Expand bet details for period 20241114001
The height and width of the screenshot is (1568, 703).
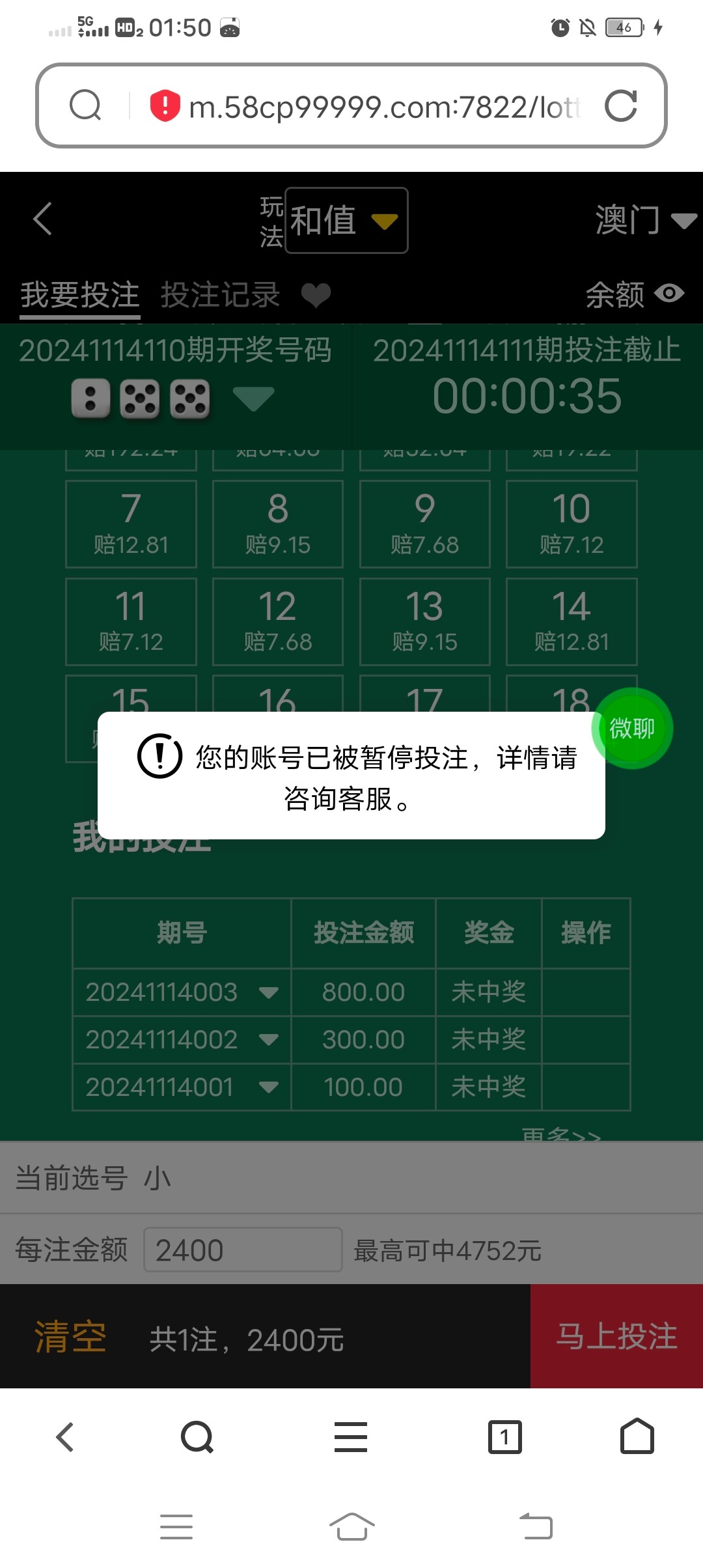pyautogui.click(x=268, y=1087)
